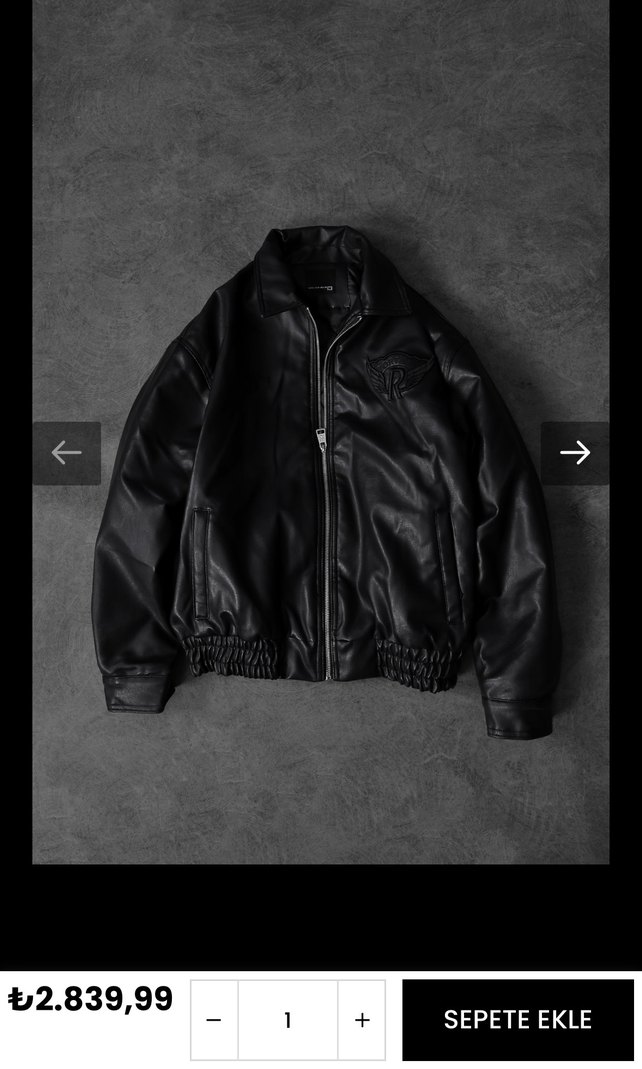Show the next product photo

(575, 453)
